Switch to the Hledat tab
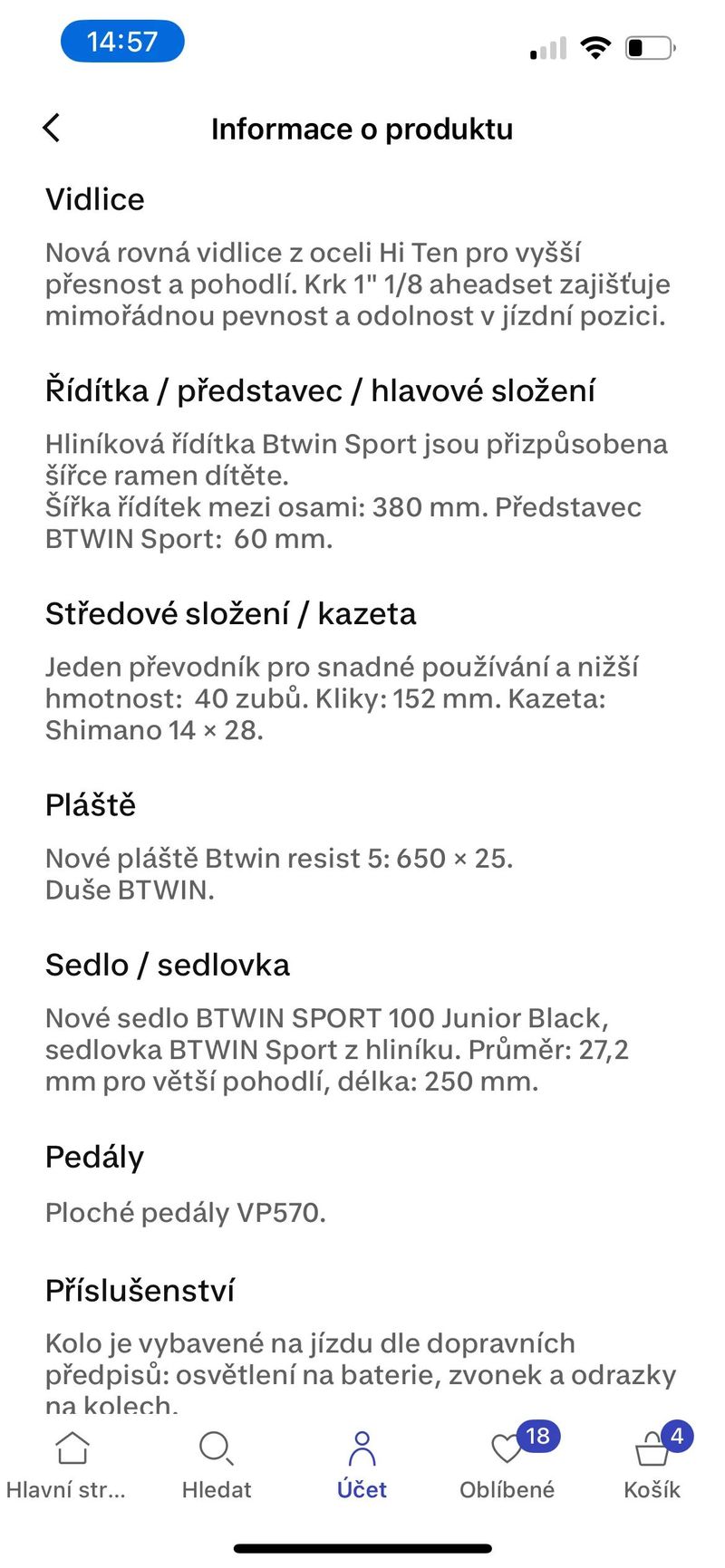This screenshot has height=1568, width=725. click(217, 1465)
